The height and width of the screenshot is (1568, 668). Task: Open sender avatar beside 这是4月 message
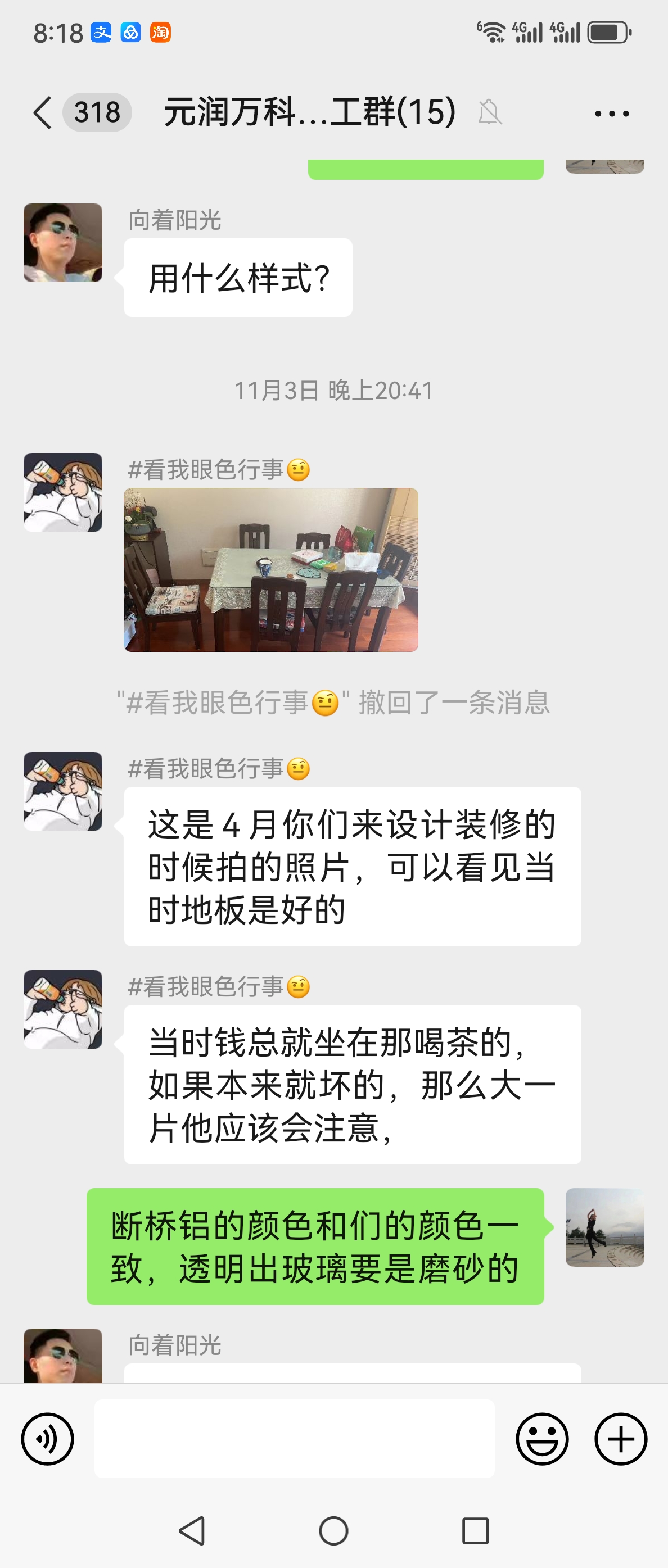click(63, 791)
